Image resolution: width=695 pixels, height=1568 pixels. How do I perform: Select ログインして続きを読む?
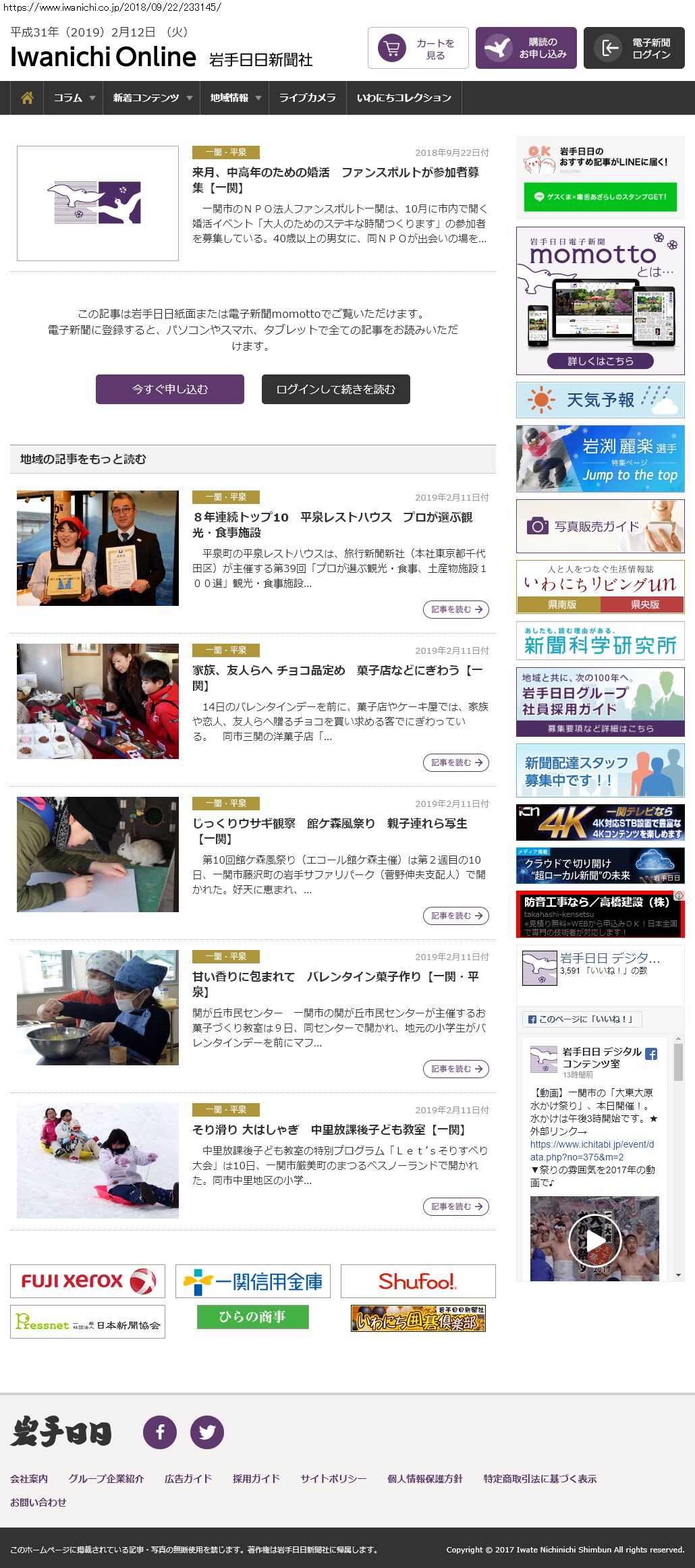point(335,389)
